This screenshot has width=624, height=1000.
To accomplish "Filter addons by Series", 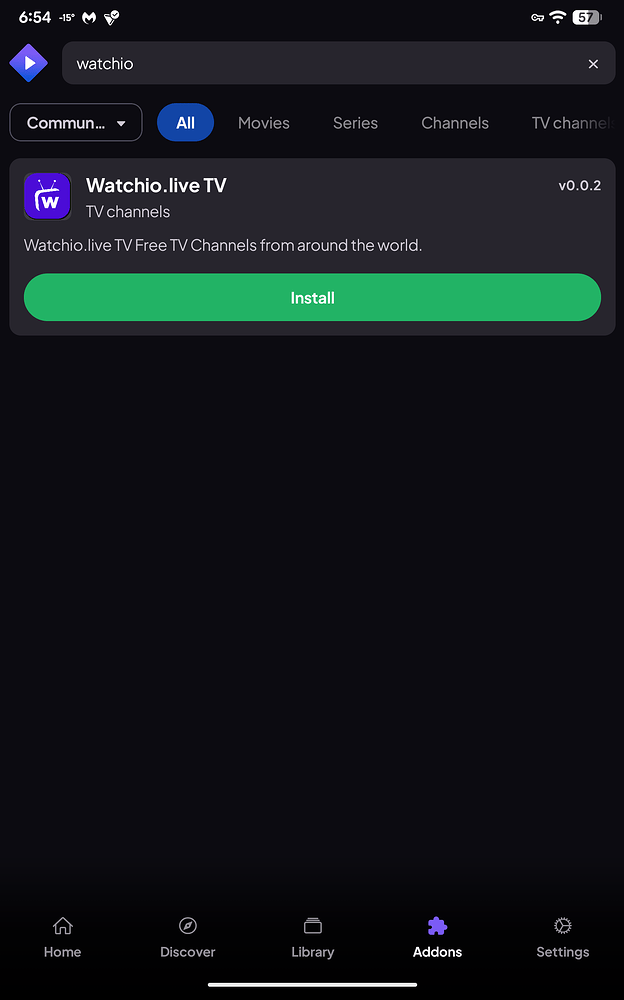I will click(x=355, y=123).
